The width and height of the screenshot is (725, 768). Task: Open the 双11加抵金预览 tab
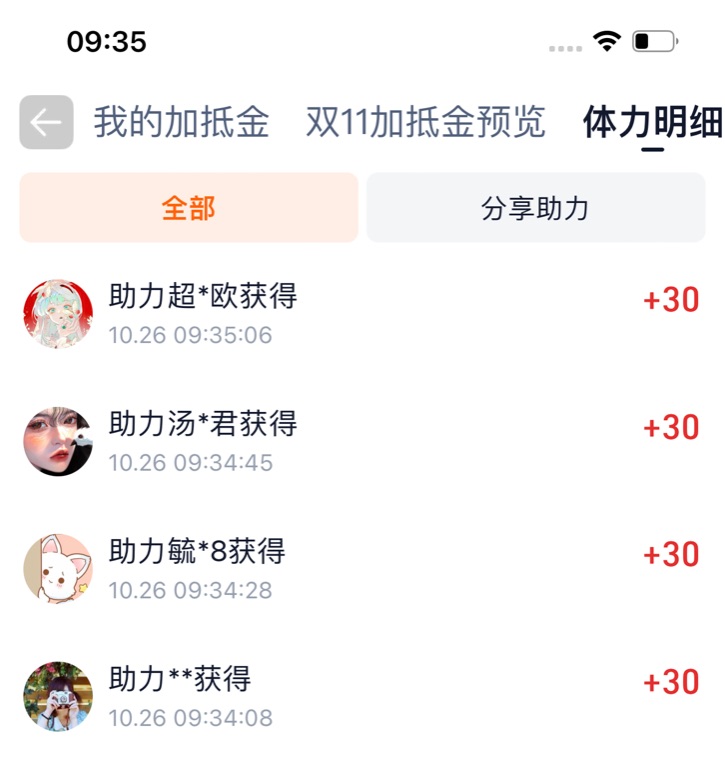coord(426,122)
